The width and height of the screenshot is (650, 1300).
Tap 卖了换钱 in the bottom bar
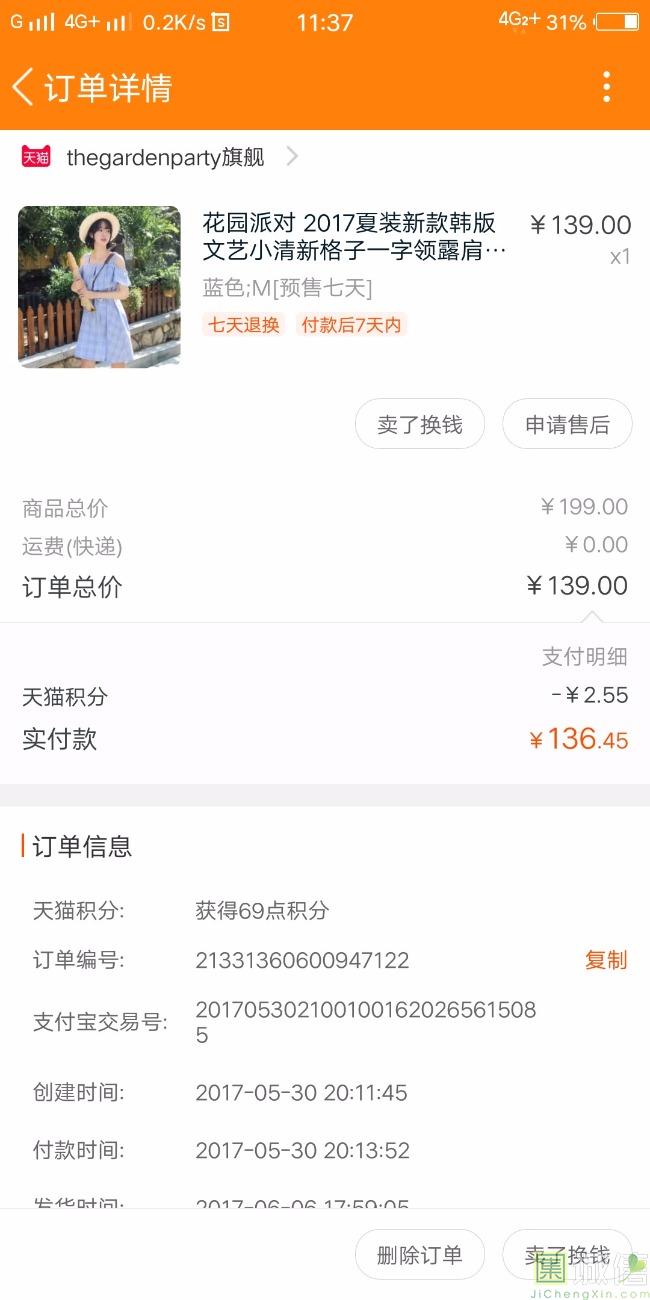pos(567,1255)
